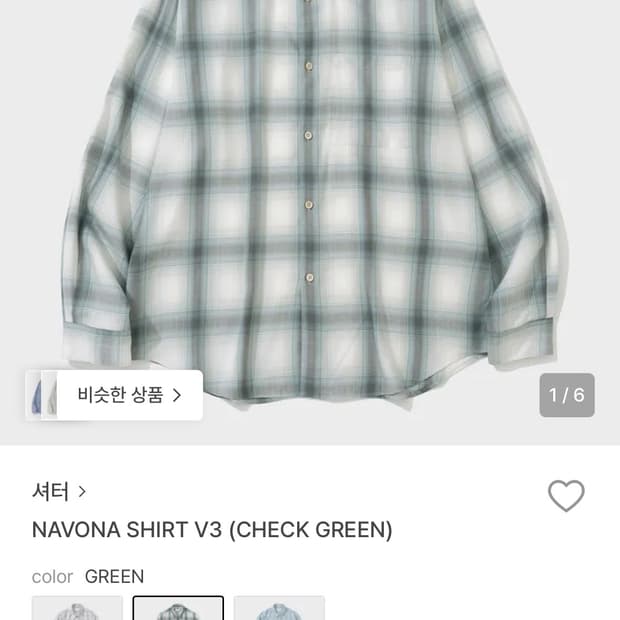Open the 비슷한 상품 similar products button
Image resolution: width=620 pixels, height=620 pixels.
(x=129, y=395)
